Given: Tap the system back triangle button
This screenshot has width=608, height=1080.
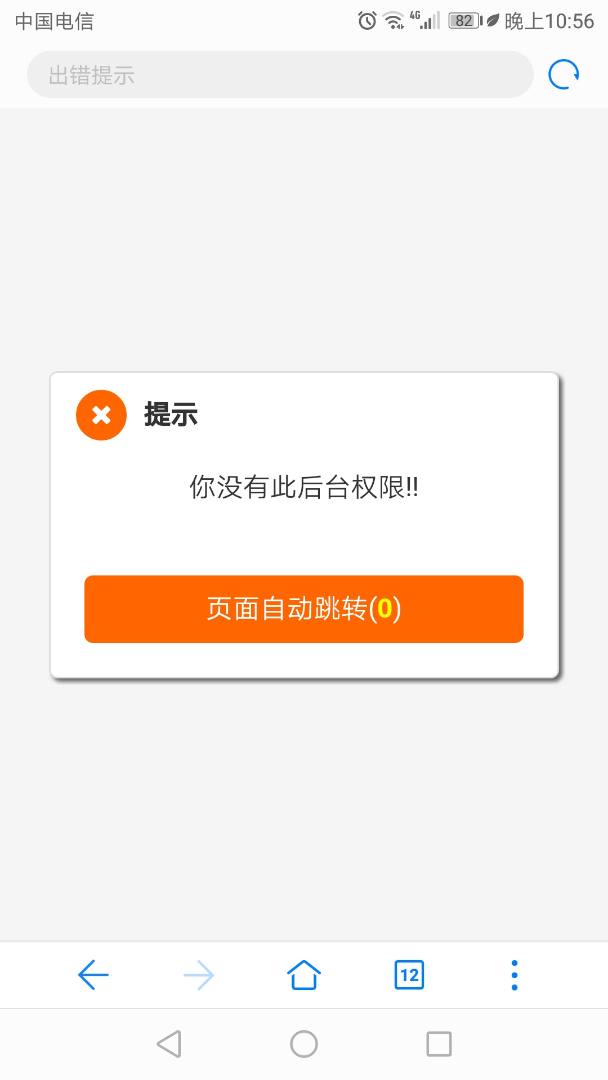Looking at the screenshot, I should pyautogui.click(x=169, y=1044).
